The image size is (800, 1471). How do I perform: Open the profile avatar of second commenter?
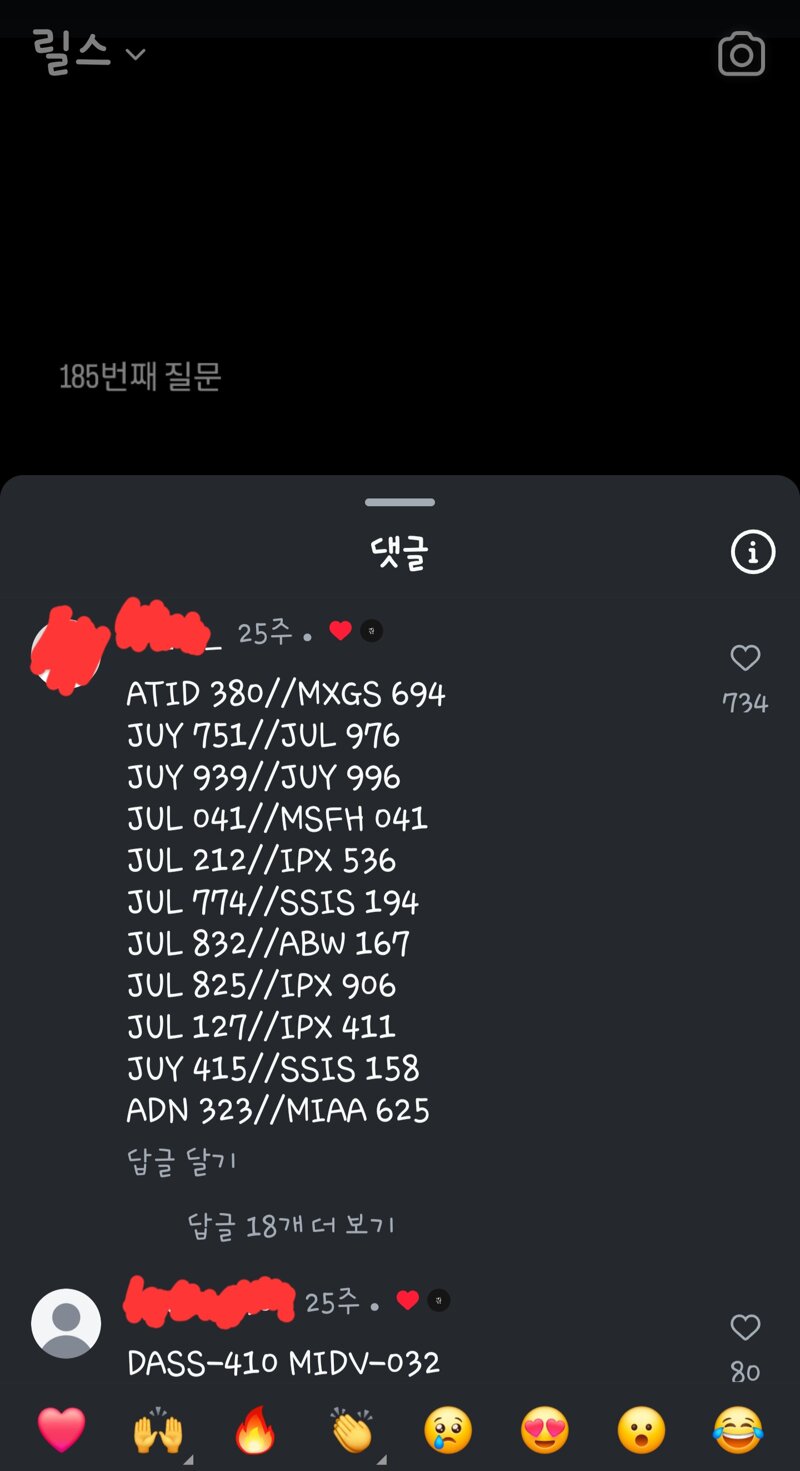coord(66,1323)
